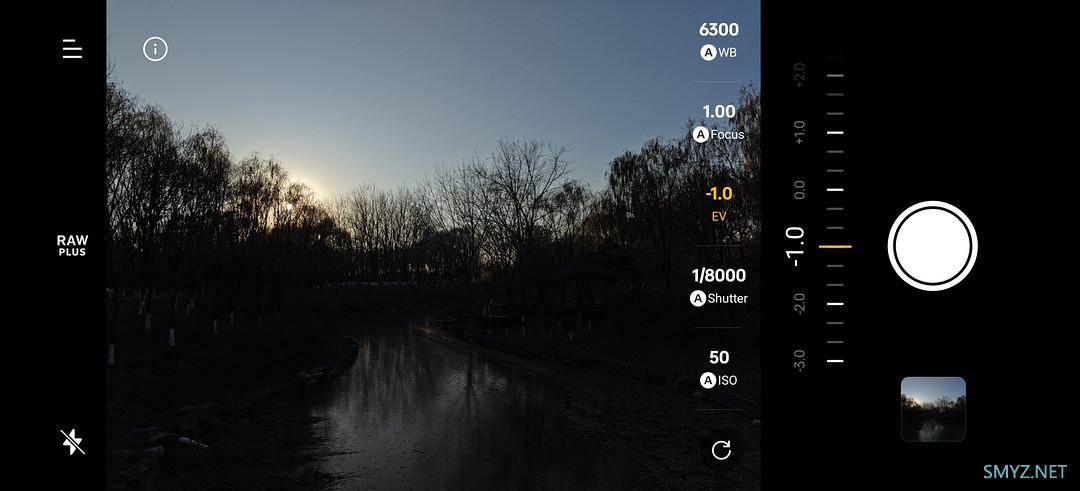
Task: Select the WB 6300 setting
Action: pos(718,40)
